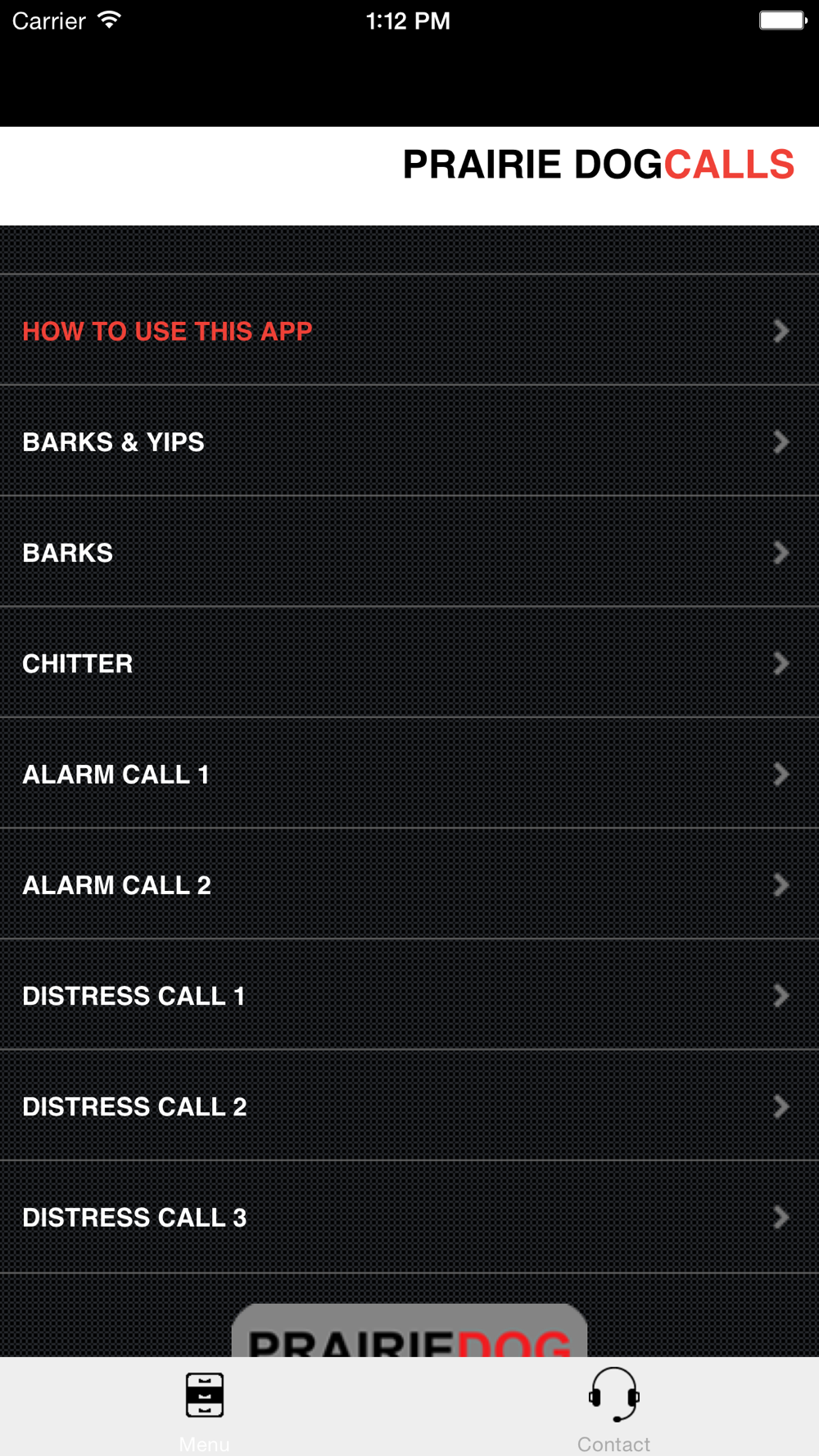Open Distress Call 1

click(x=409, y=995)
